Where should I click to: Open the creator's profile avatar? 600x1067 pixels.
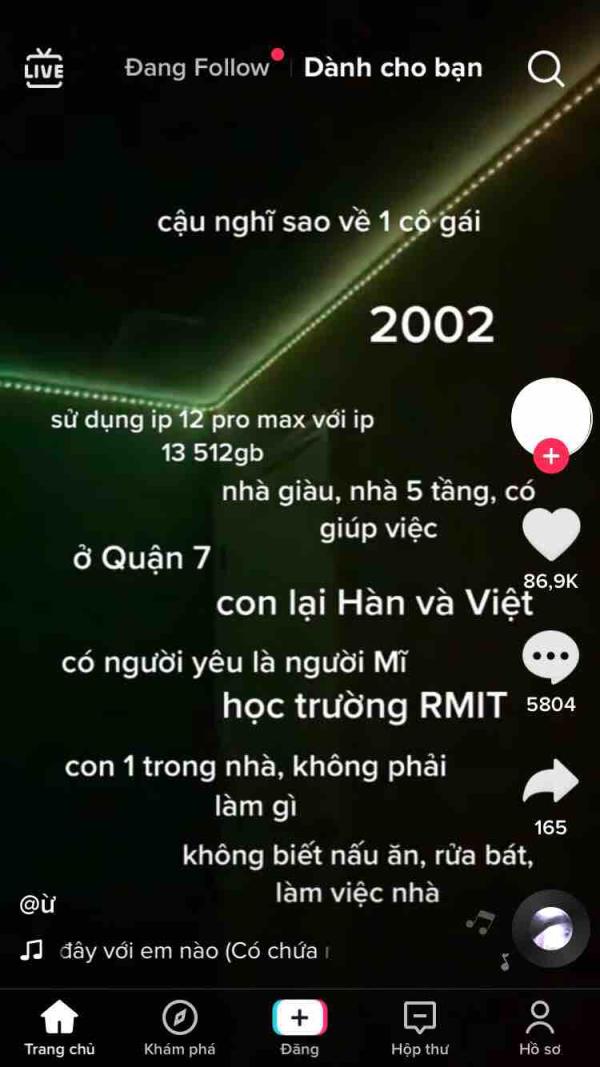[551, 416]
